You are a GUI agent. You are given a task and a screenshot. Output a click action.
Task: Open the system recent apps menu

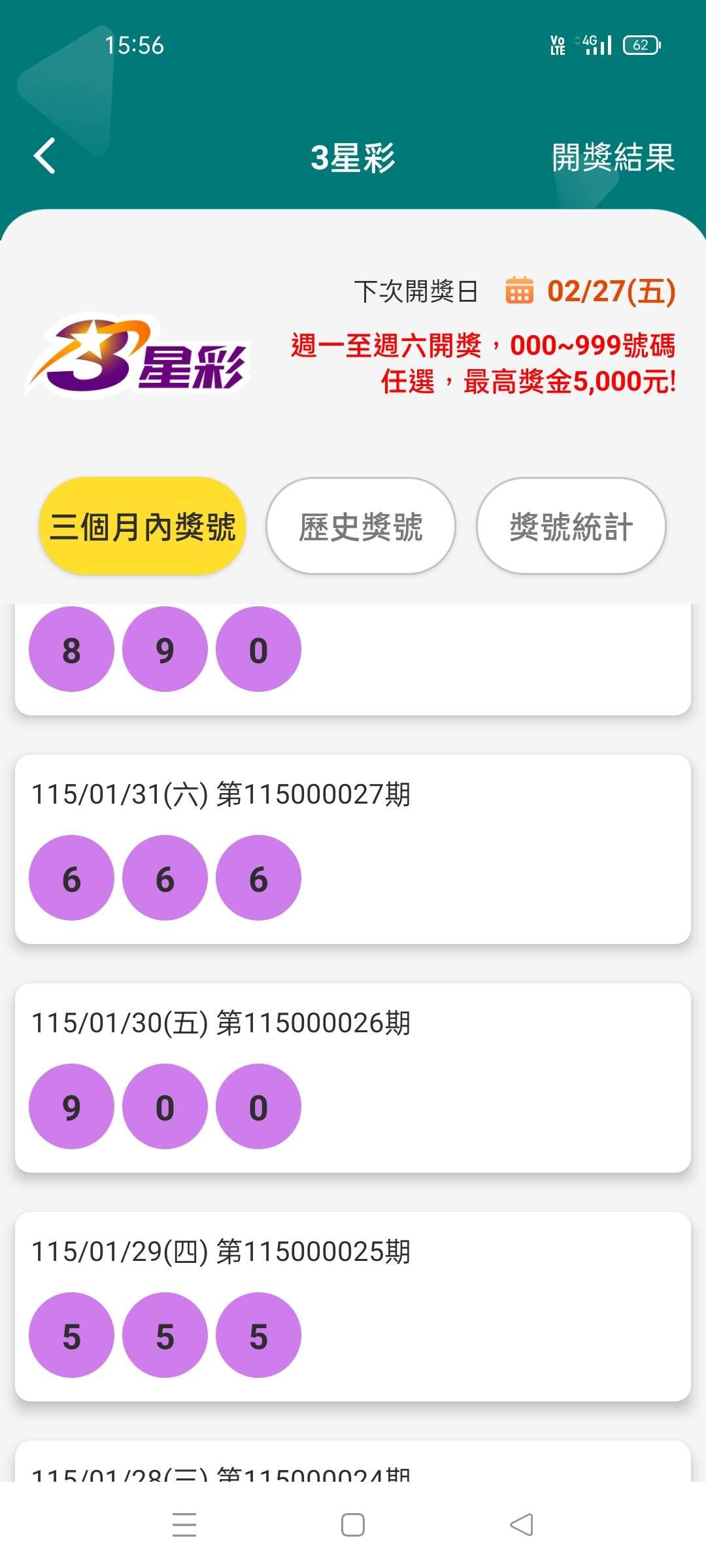184,1525
